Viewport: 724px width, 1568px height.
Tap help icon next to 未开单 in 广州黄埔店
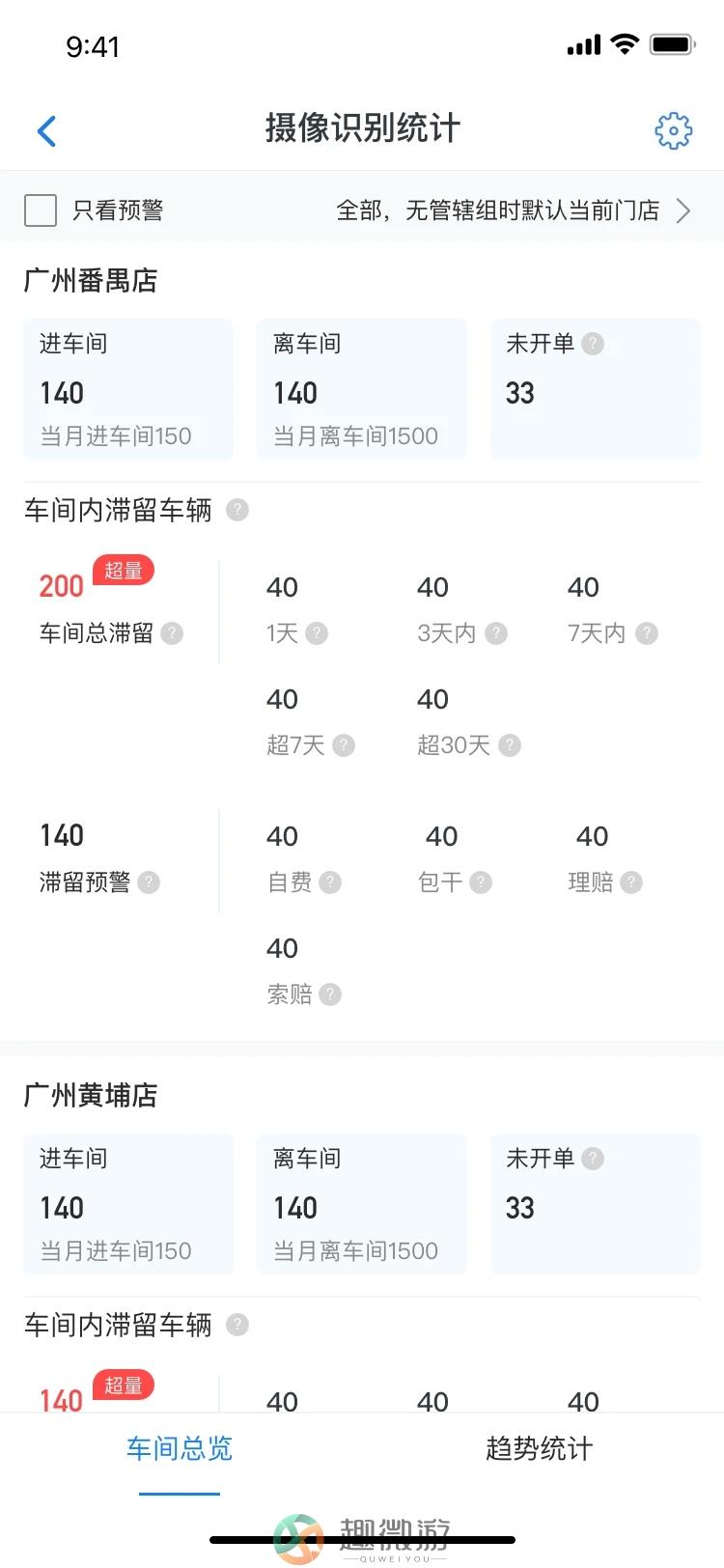[x=593, y=1159]
